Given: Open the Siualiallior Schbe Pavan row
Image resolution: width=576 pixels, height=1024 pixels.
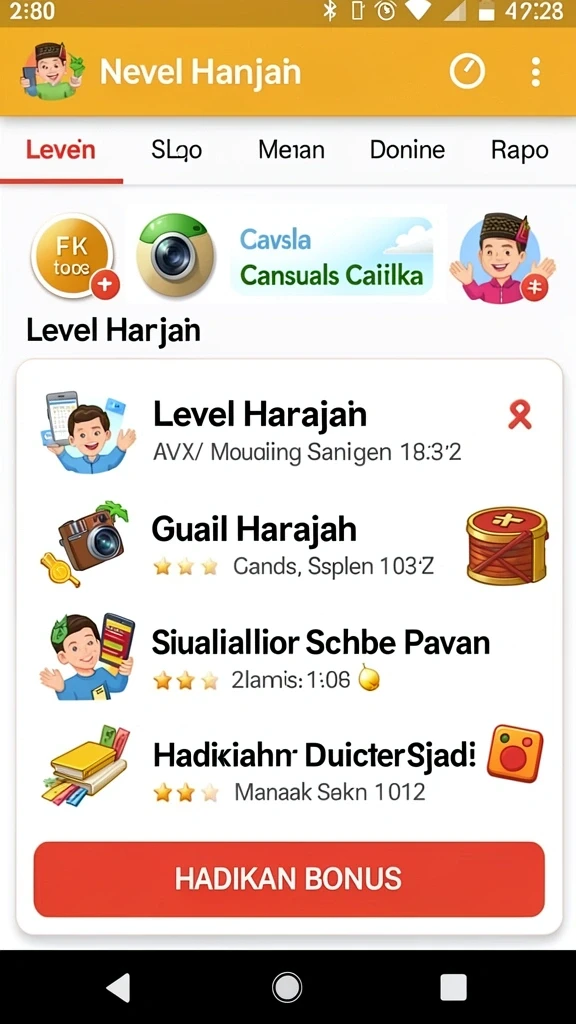Looking at the screenshot, I should point(289,657).
